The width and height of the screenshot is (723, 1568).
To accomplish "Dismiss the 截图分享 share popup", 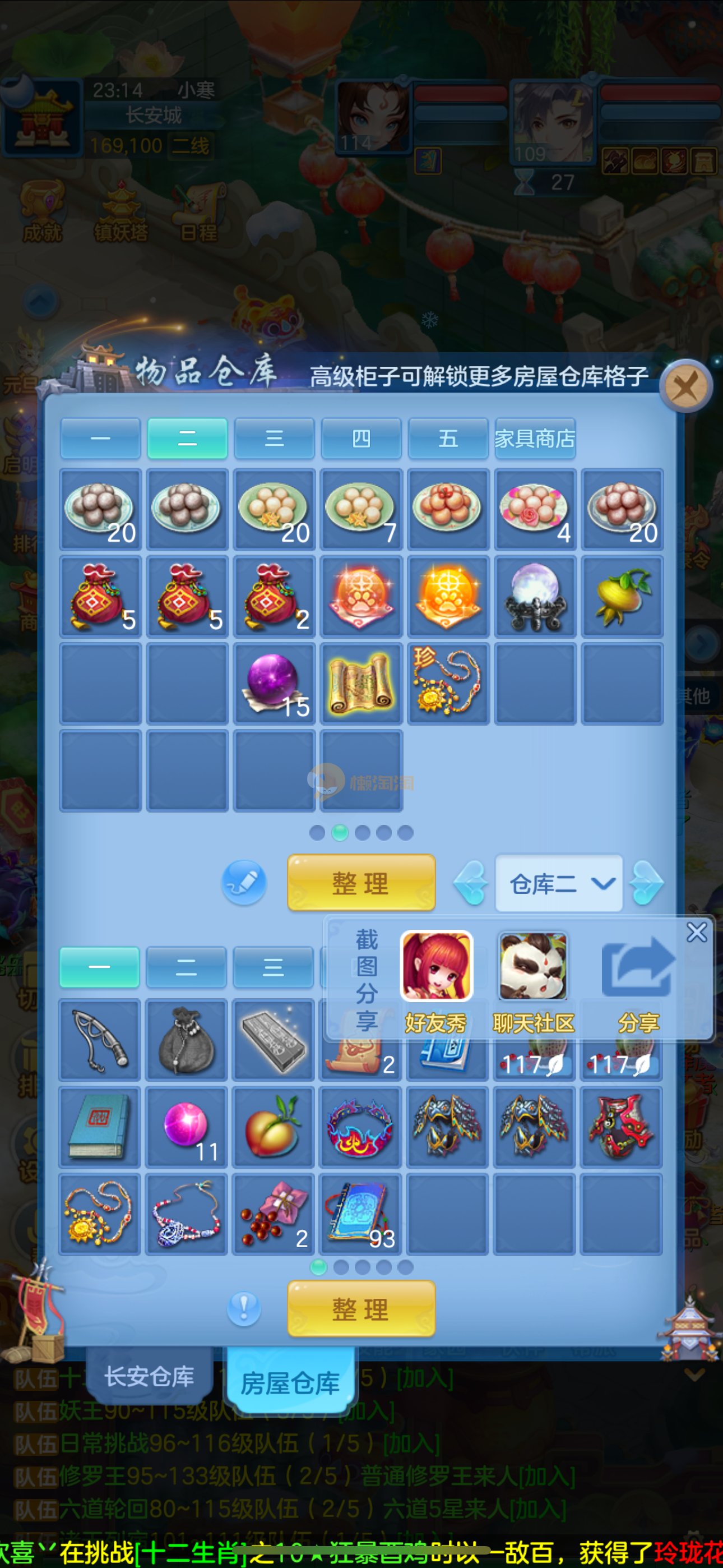I will [x=696, y=932].
